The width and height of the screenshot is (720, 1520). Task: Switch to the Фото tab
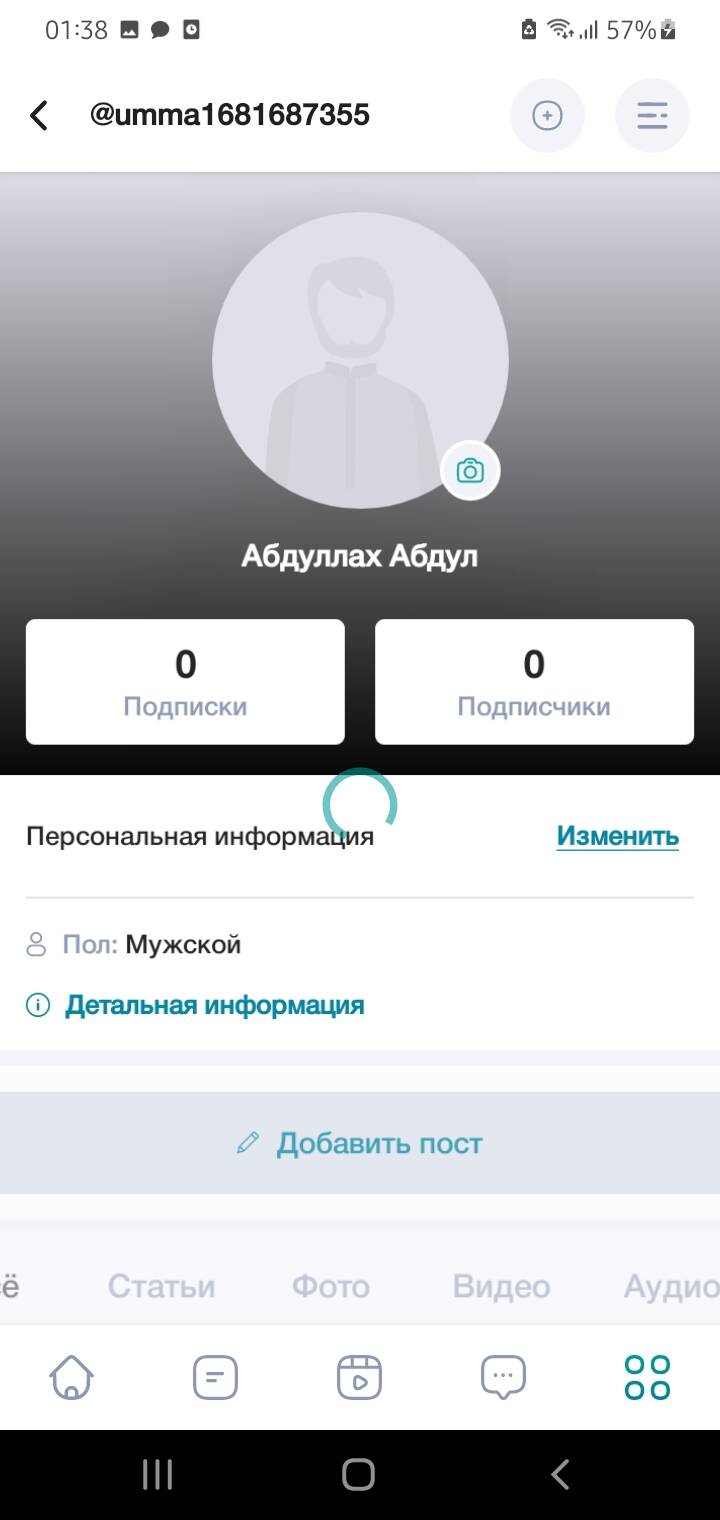(330, 1286)
